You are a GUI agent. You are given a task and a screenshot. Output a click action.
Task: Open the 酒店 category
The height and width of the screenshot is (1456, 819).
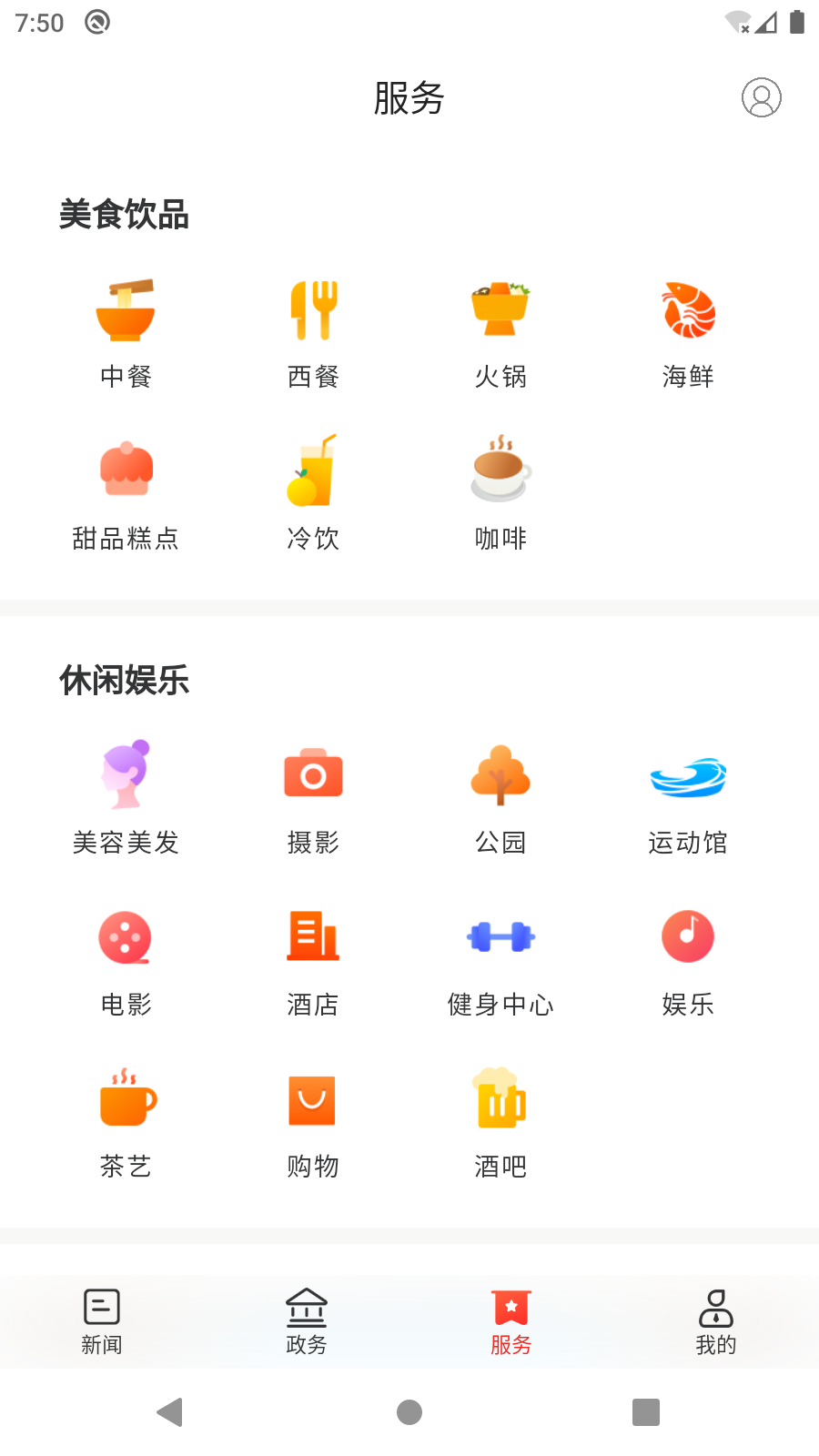313,961
